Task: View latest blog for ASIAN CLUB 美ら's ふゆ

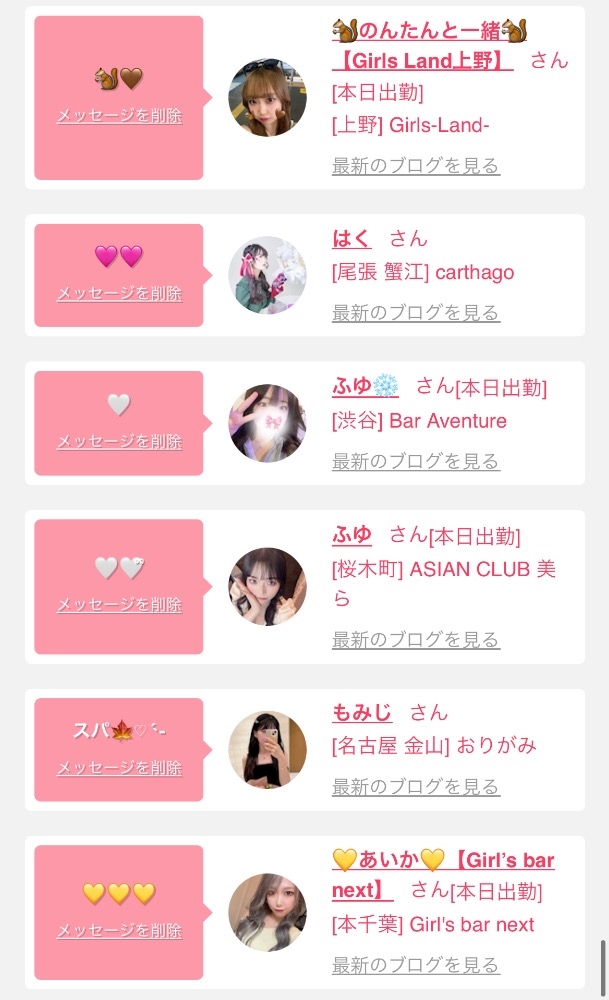Action: pos(415,639)
